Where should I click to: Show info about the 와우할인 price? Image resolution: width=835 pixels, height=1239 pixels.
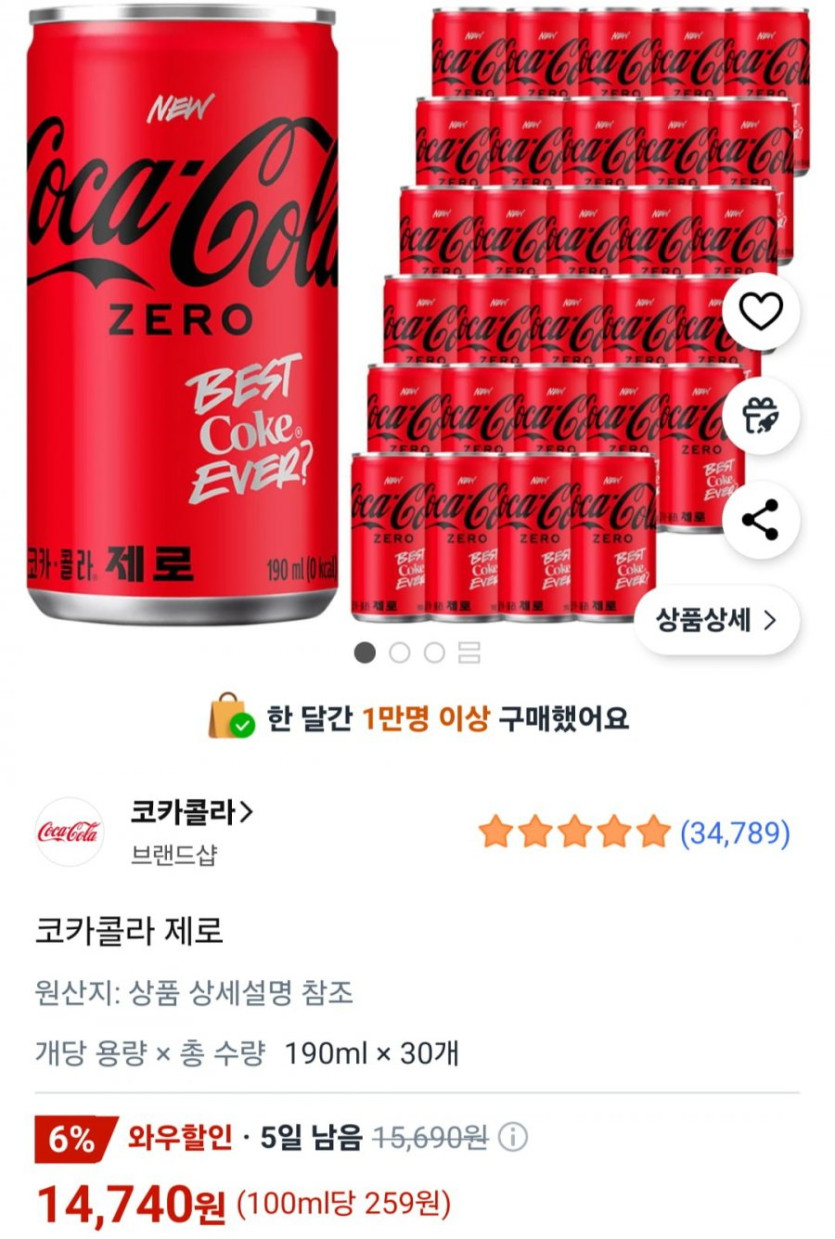(x=513, y=1137)
